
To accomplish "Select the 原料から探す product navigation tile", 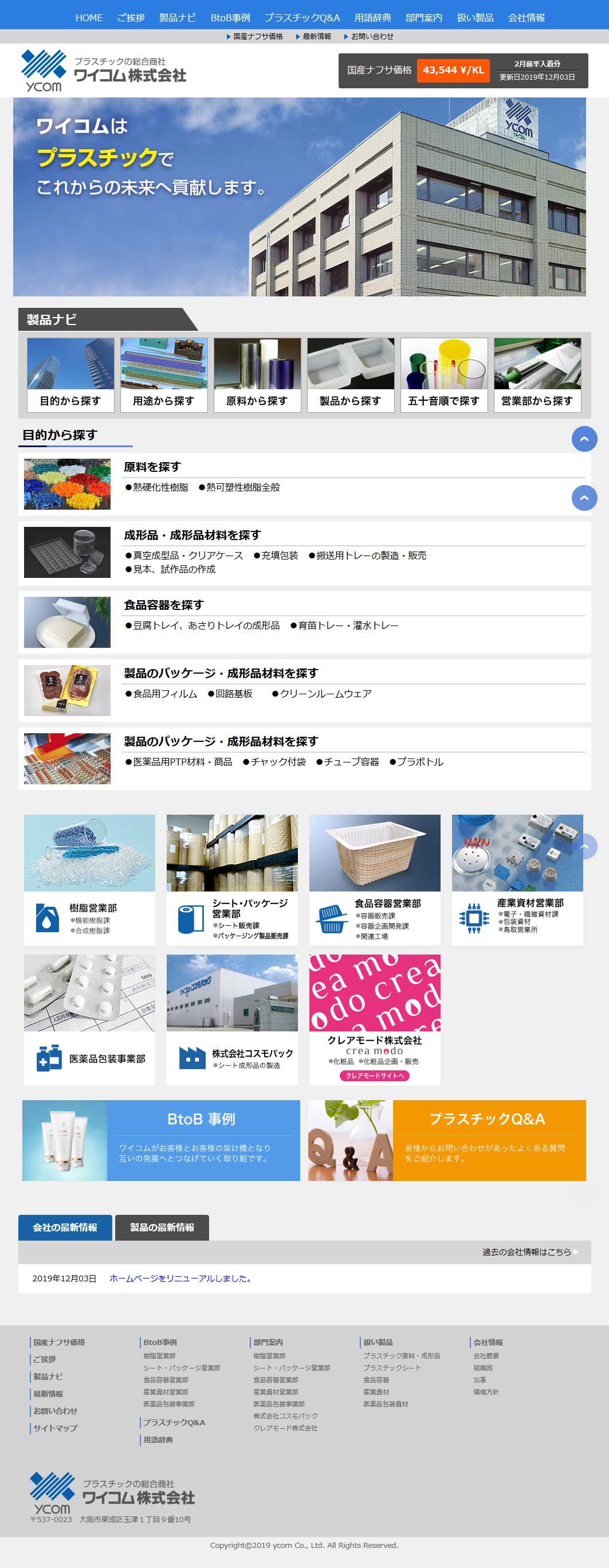I will click(x=257, y=375).
